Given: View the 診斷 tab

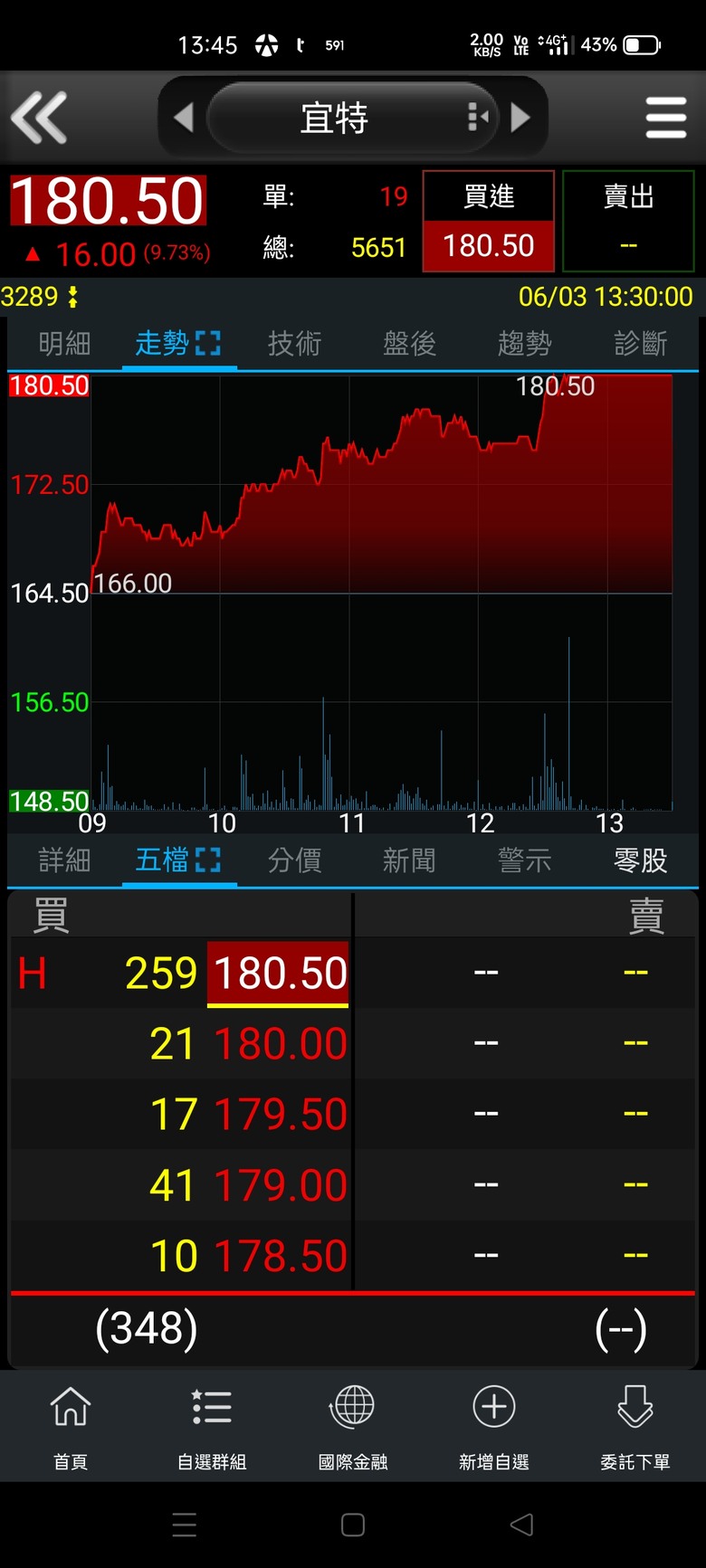Looking at the screenshot, I should click(x=640, y=344).
